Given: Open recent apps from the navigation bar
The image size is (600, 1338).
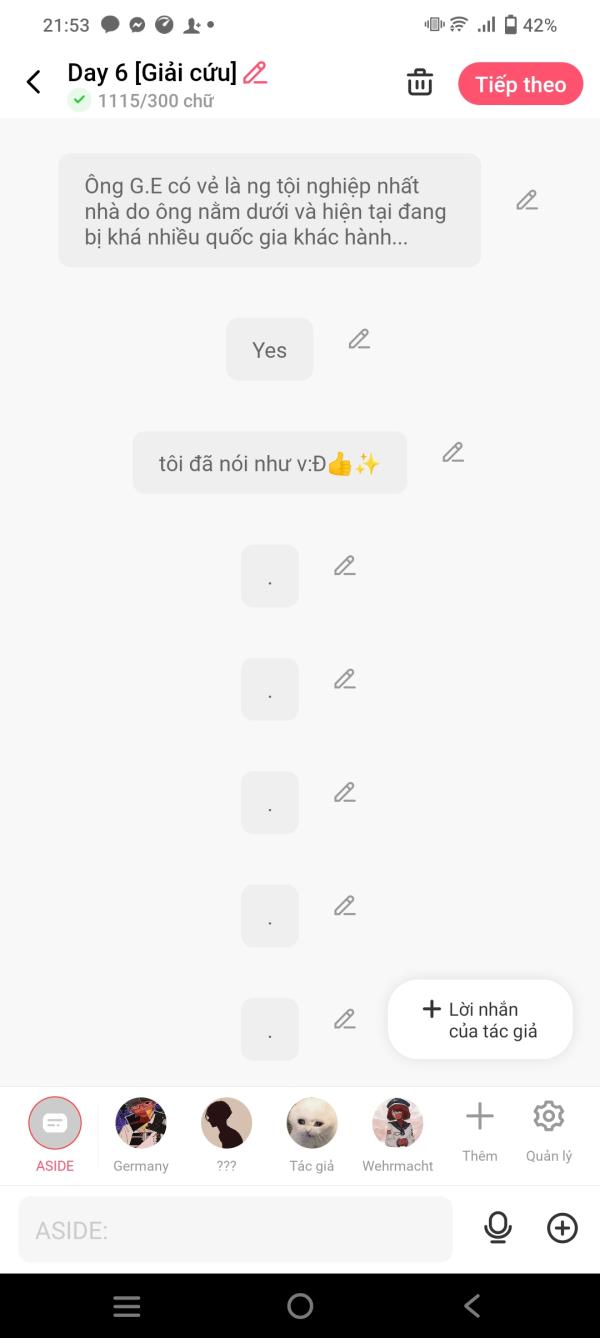Looking at the screenshot, I should [127, 1306].
